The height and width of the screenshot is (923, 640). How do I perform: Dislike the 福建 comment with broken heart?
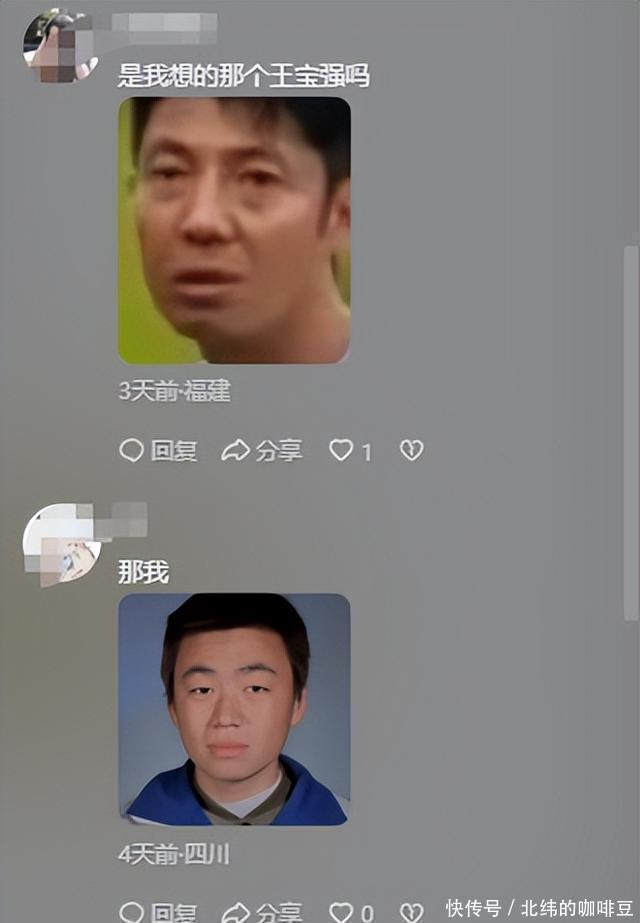pos(411,451)
